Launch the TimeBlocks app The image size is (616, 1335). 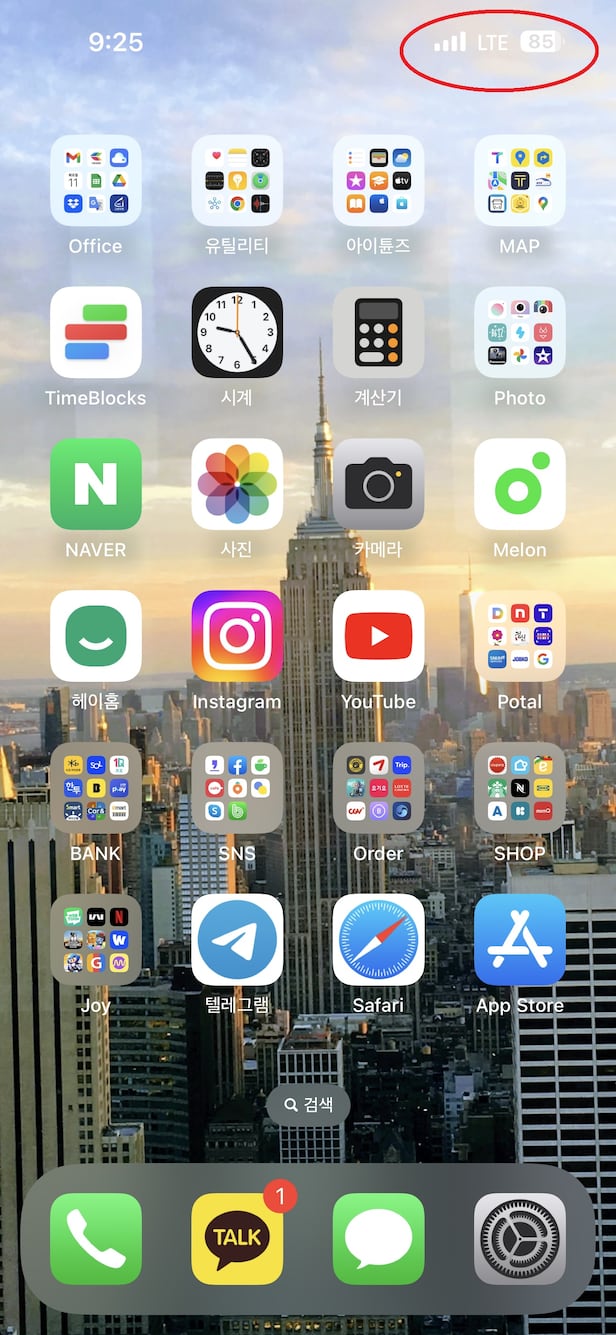coord(96,332)
